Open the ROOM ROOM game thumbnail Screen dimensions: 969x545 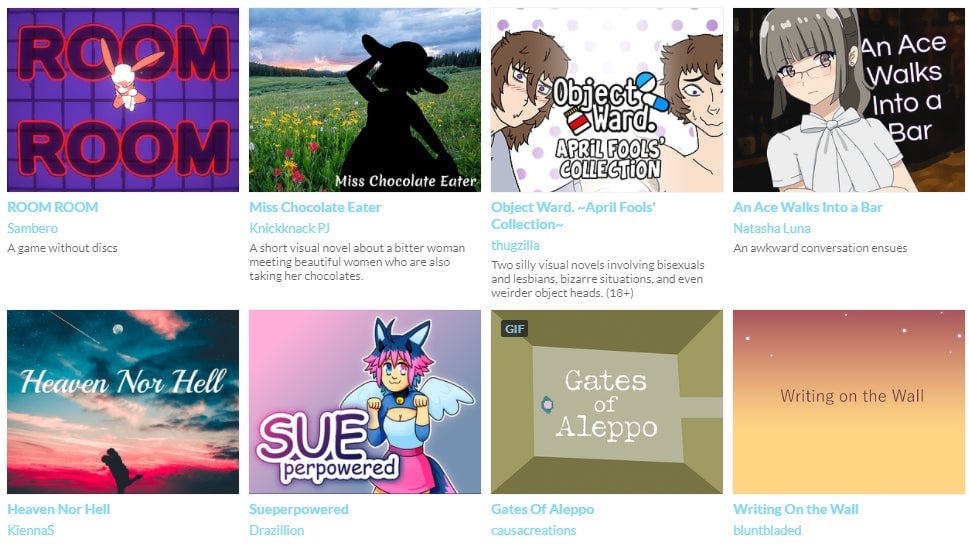point(122,100)
